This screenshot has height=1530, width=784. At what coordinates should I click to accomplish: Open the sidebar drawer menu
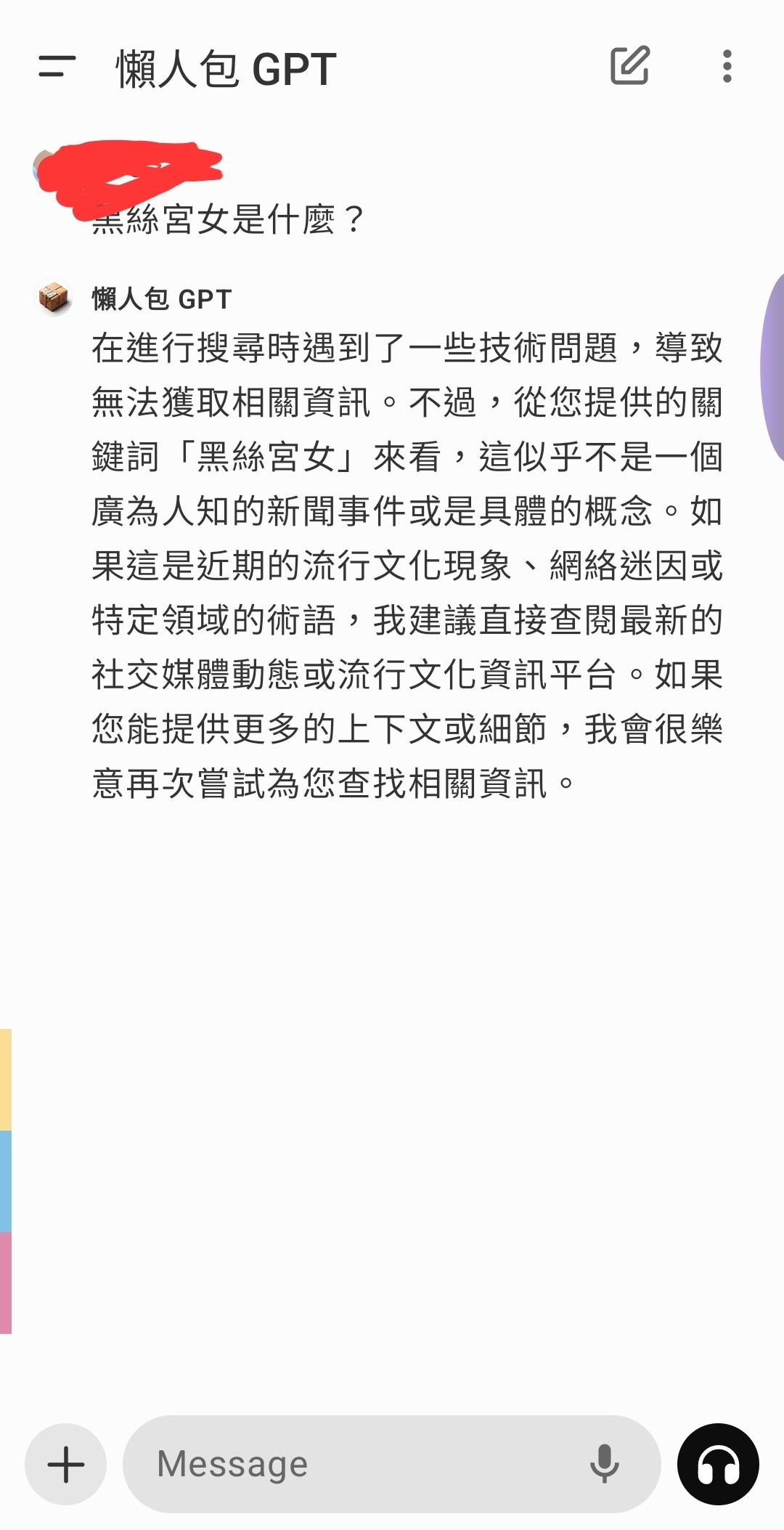(57, 67)
